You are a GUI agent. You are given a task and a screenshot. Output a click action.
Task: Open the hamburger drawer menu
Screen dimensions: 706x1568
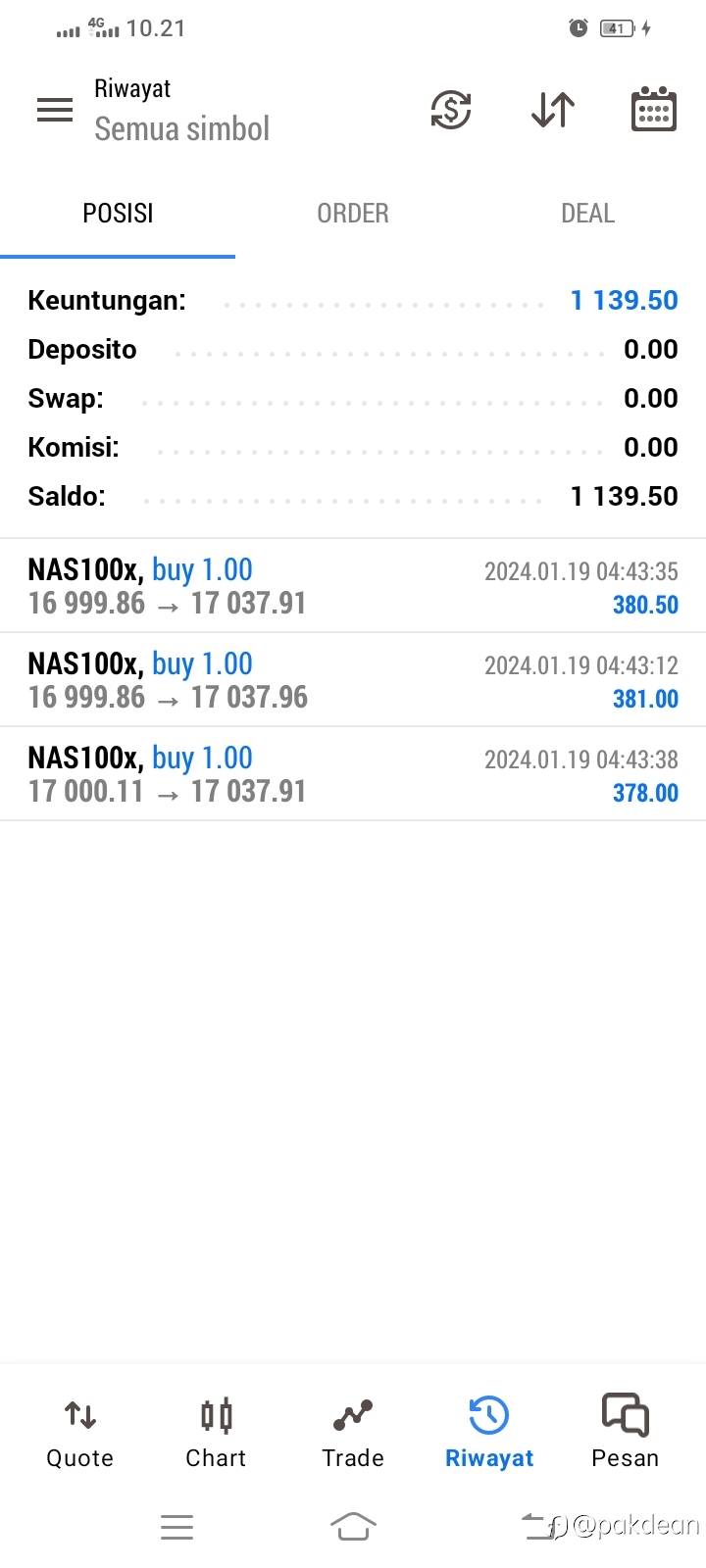pyautogui.click(x=55, y=110)
